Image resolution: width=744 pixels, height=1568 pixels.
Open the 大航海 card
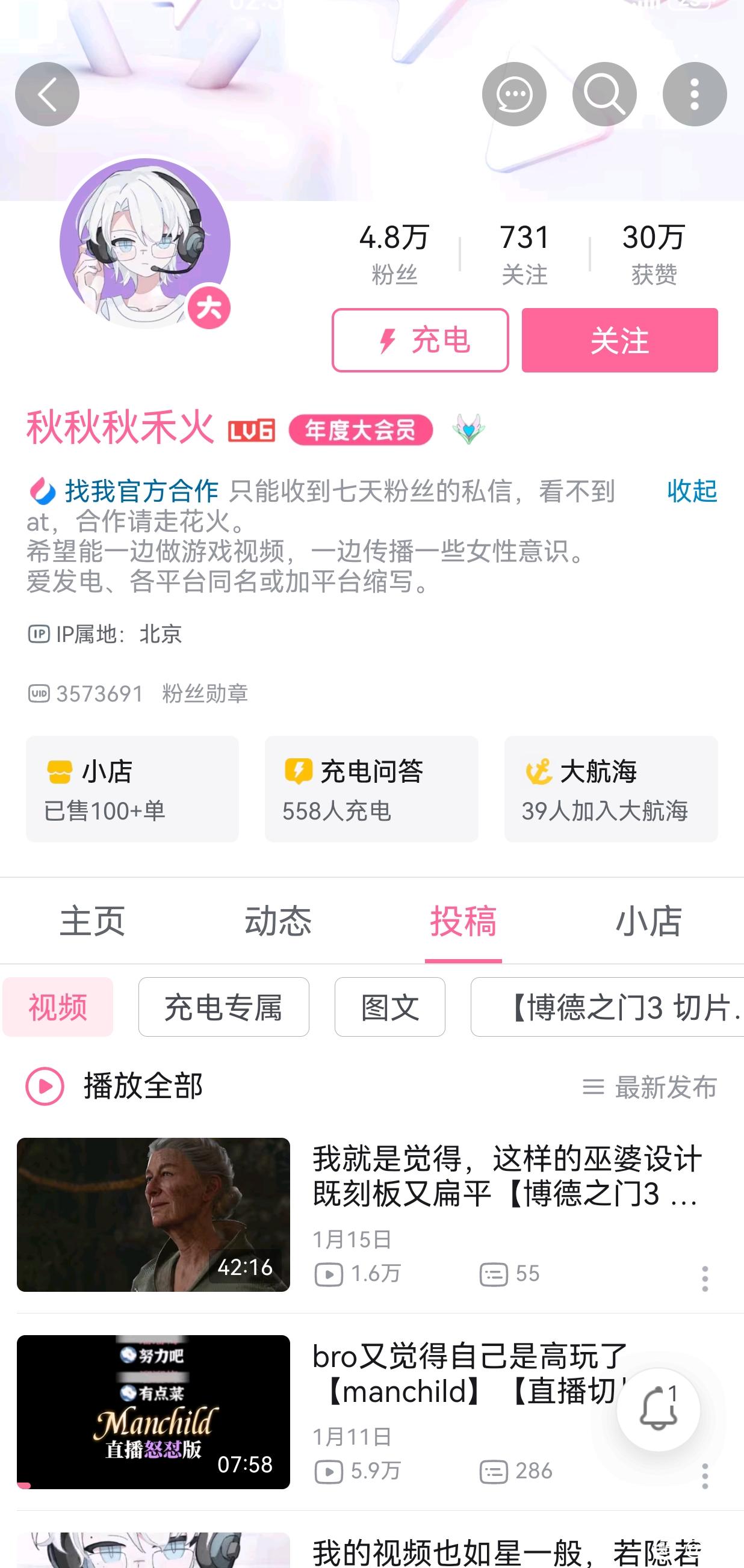(610, 789)
